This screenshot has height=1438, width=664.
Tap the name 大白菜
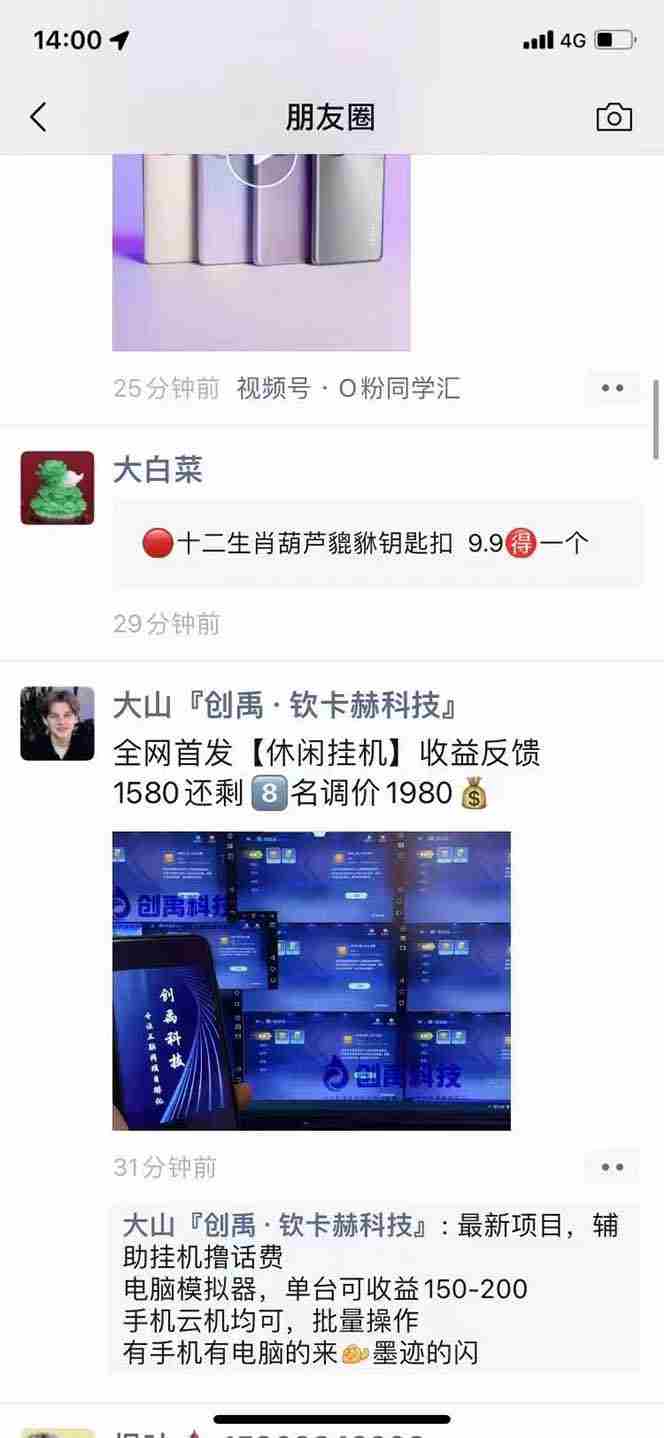(x=158, y=470)
